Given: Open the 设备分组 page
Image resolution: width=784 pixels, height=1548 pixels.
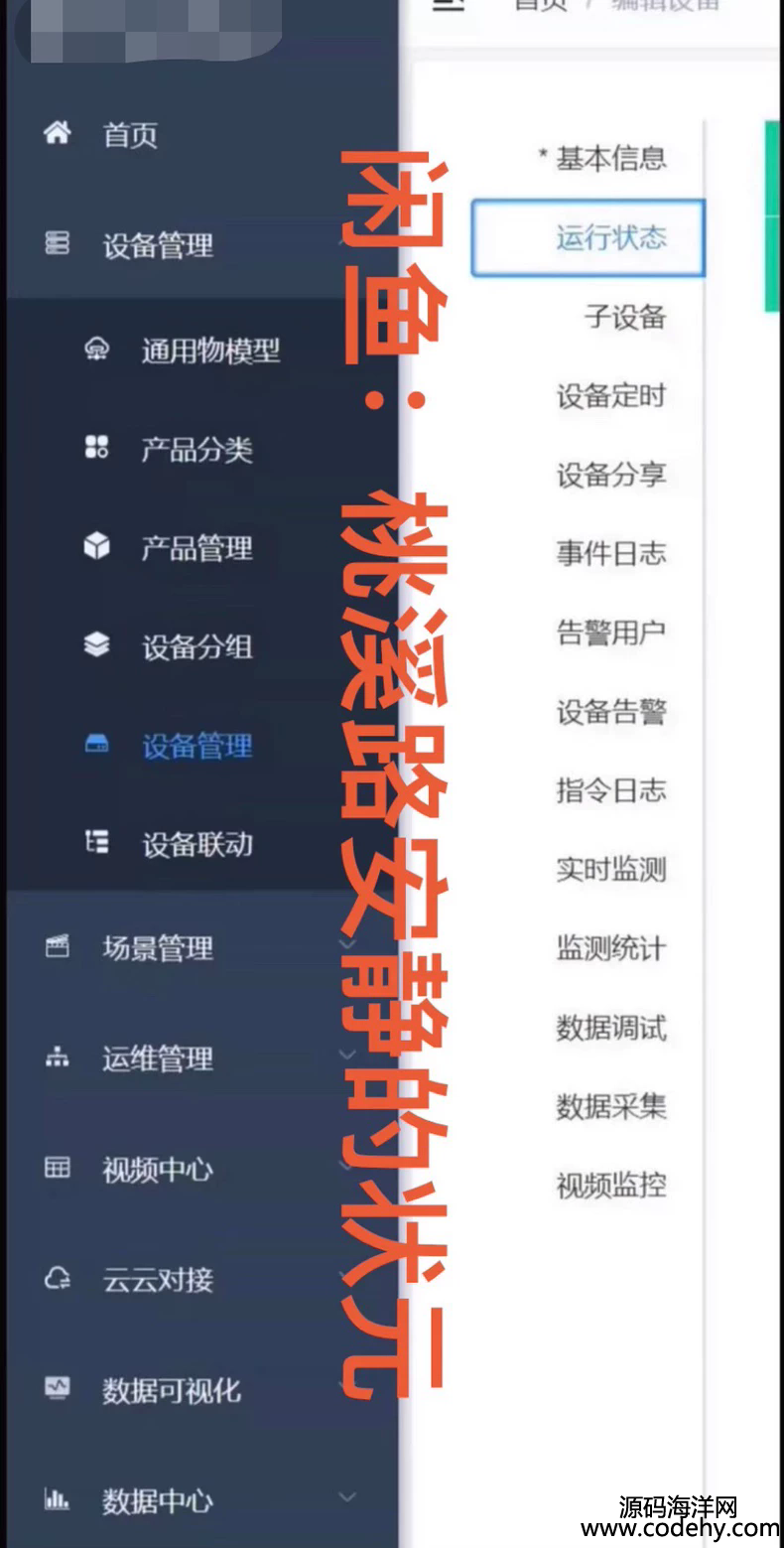Looking at the screenshot, I should pos(196,647).
